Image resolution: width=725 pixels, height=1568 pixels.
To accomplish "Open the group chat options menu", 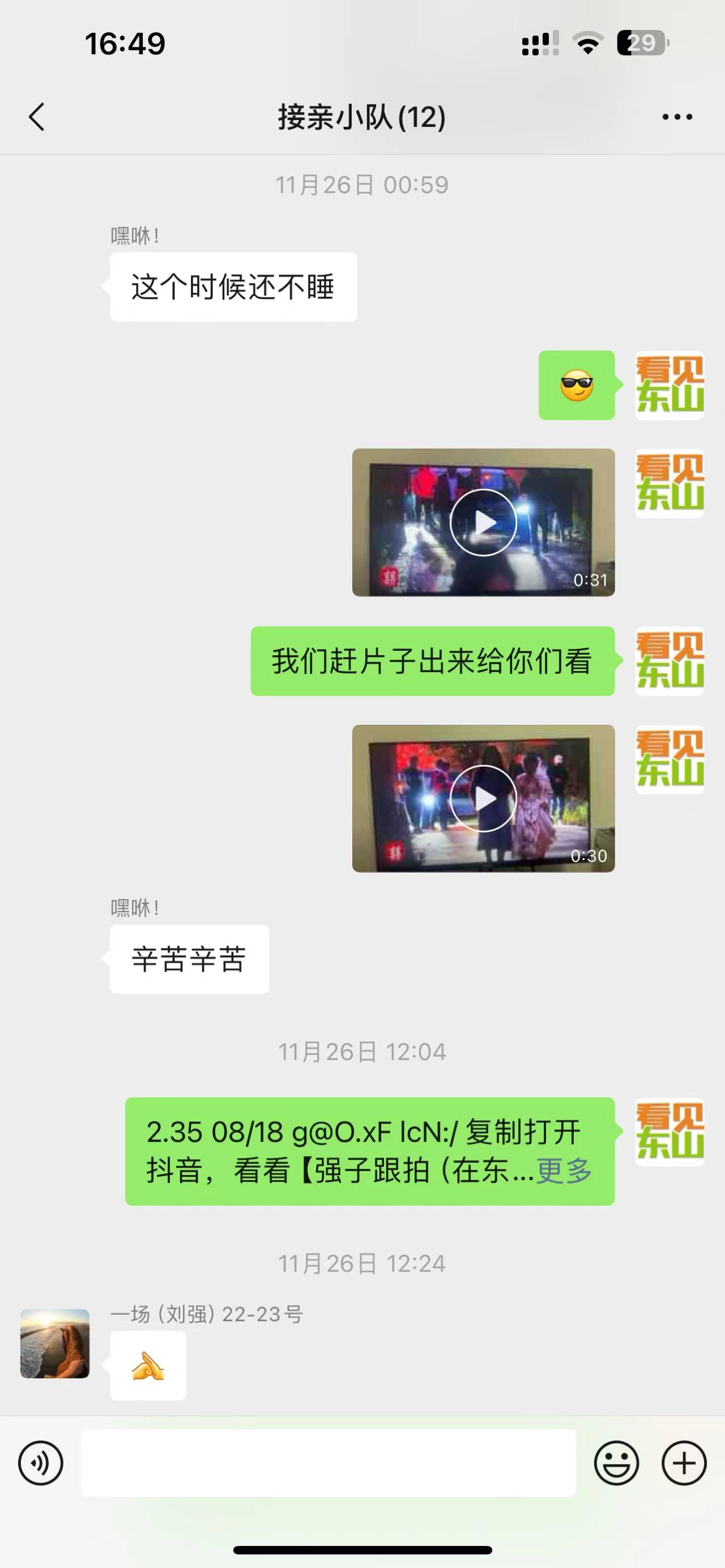I will [x=677, y=117].
